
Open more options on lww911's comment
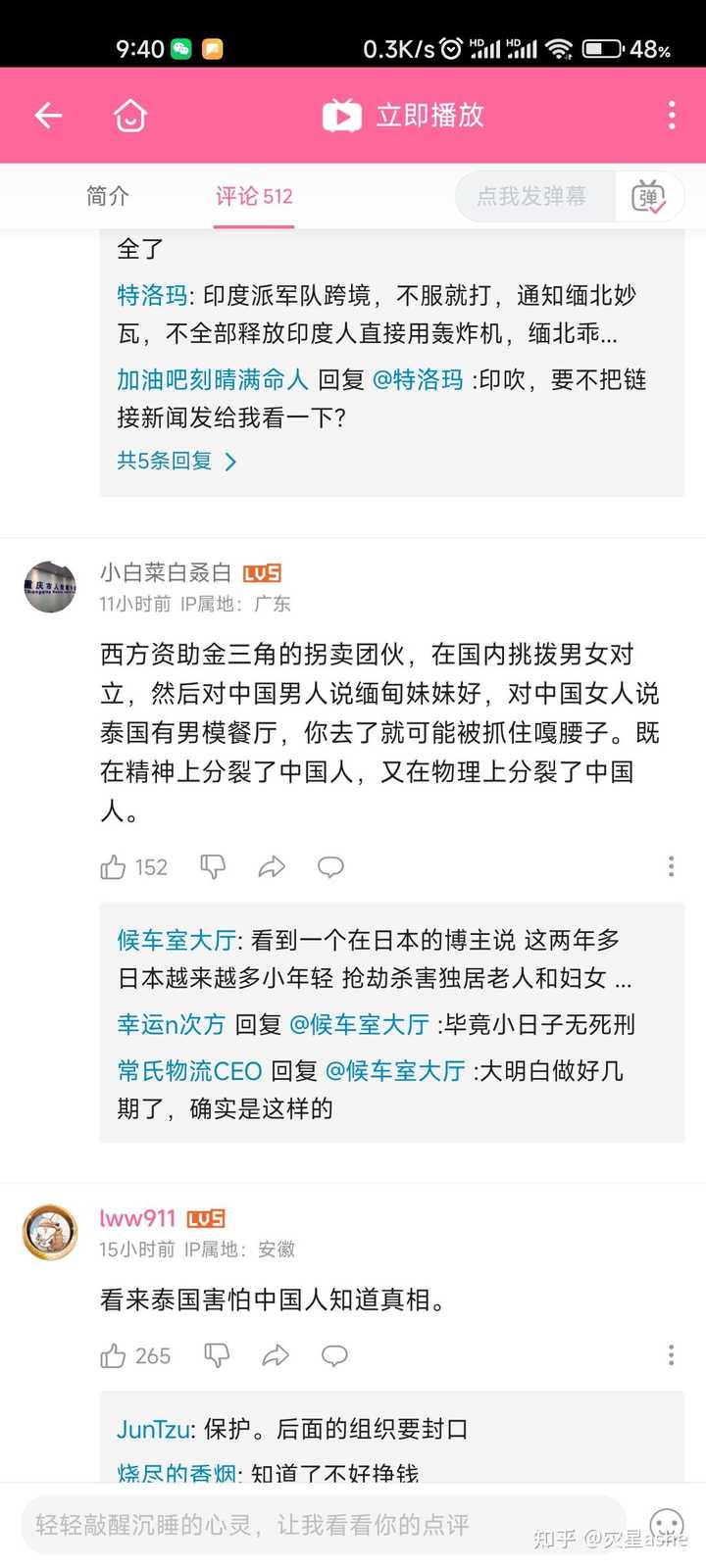[x=671, y=1355]
